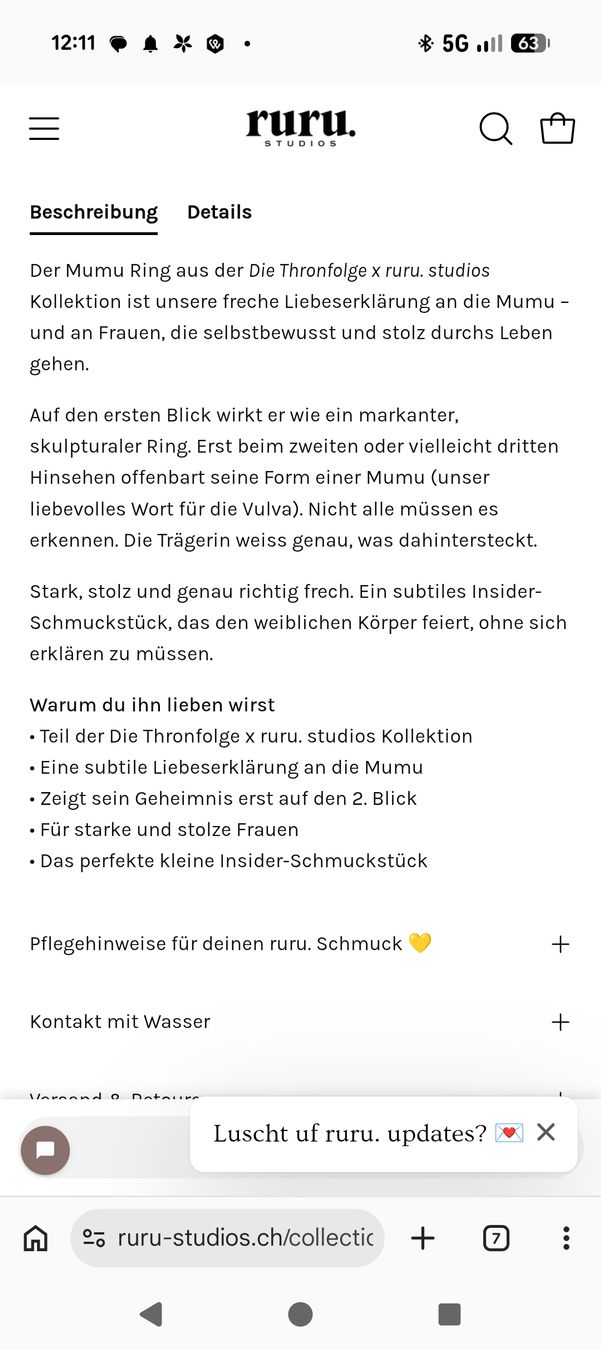Tap the ruru-studios.ch address bar
This screenshot has height=1350, width=601.
pos(227,1238)
